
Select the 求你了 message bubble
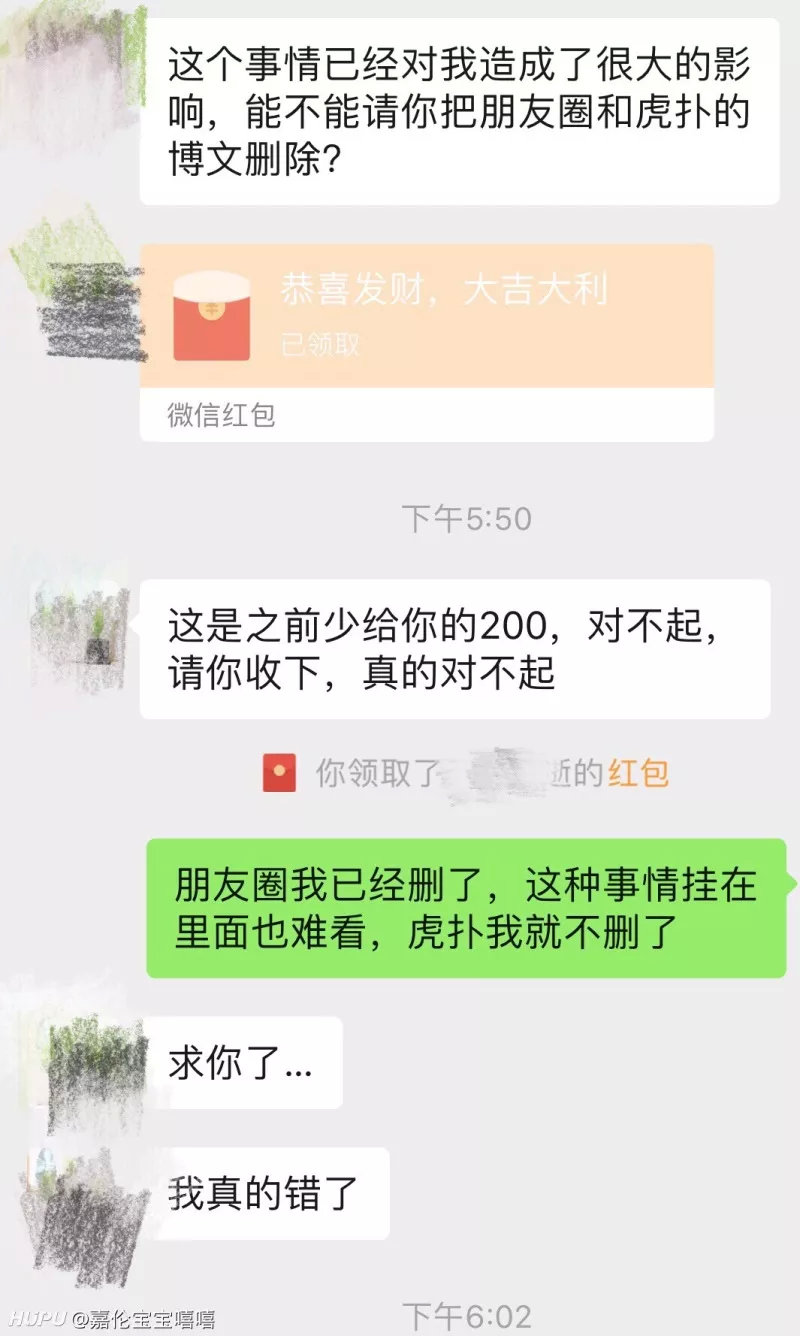coord(245,1063)
